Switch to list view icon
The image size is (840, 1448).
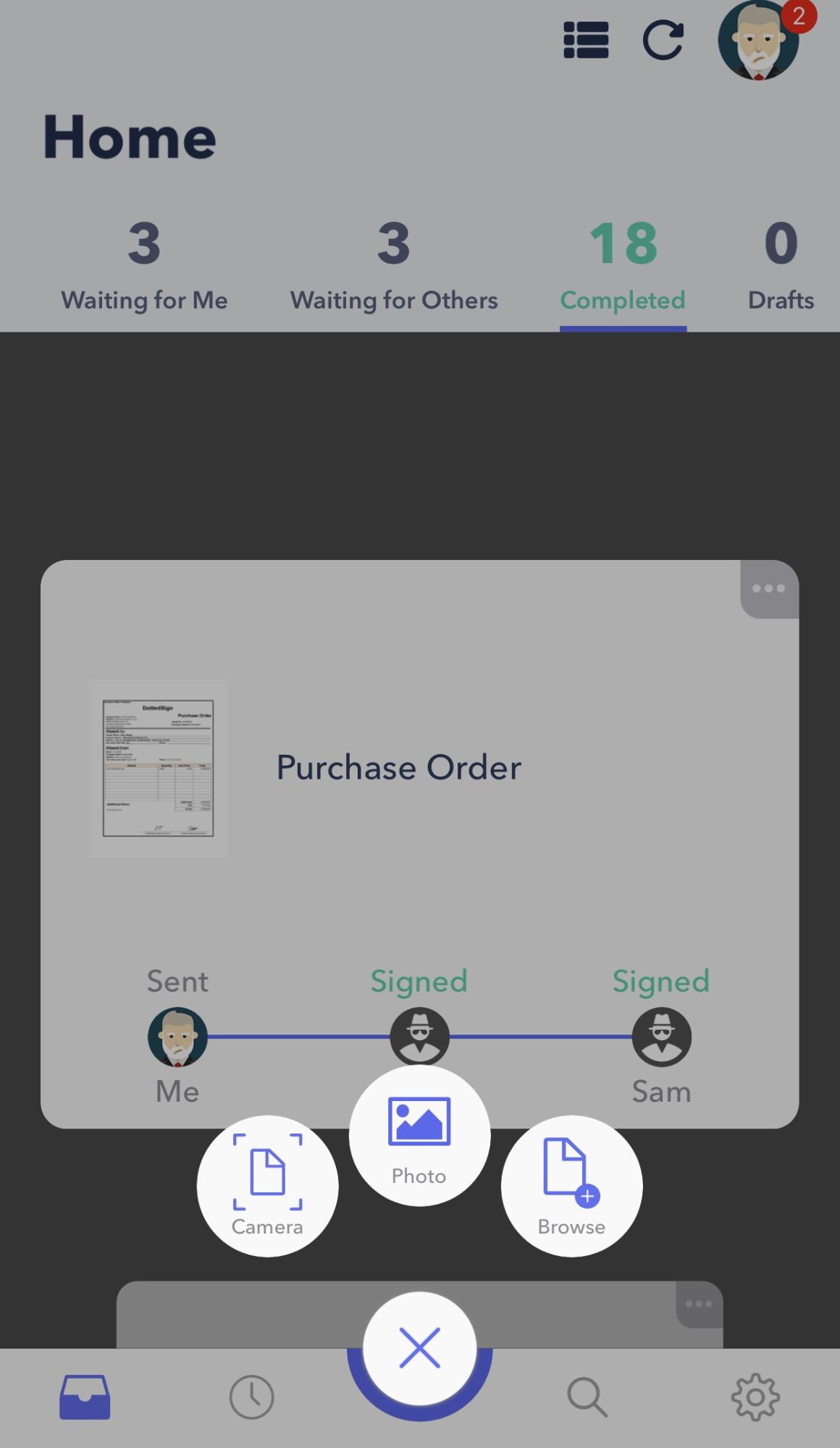[586, 40]
